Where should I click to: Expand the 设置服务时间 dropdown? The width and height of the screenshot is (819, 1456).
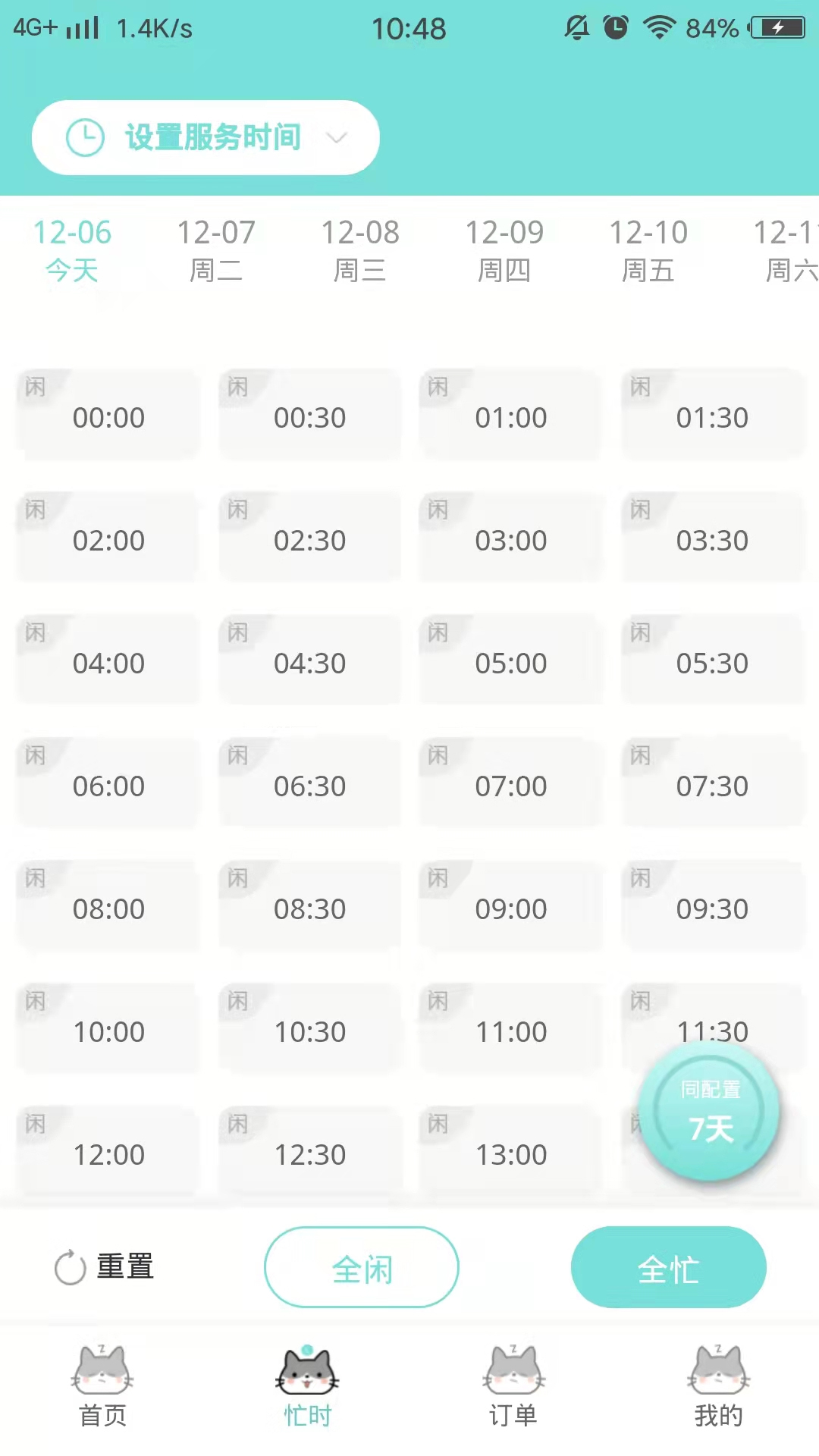206,138
